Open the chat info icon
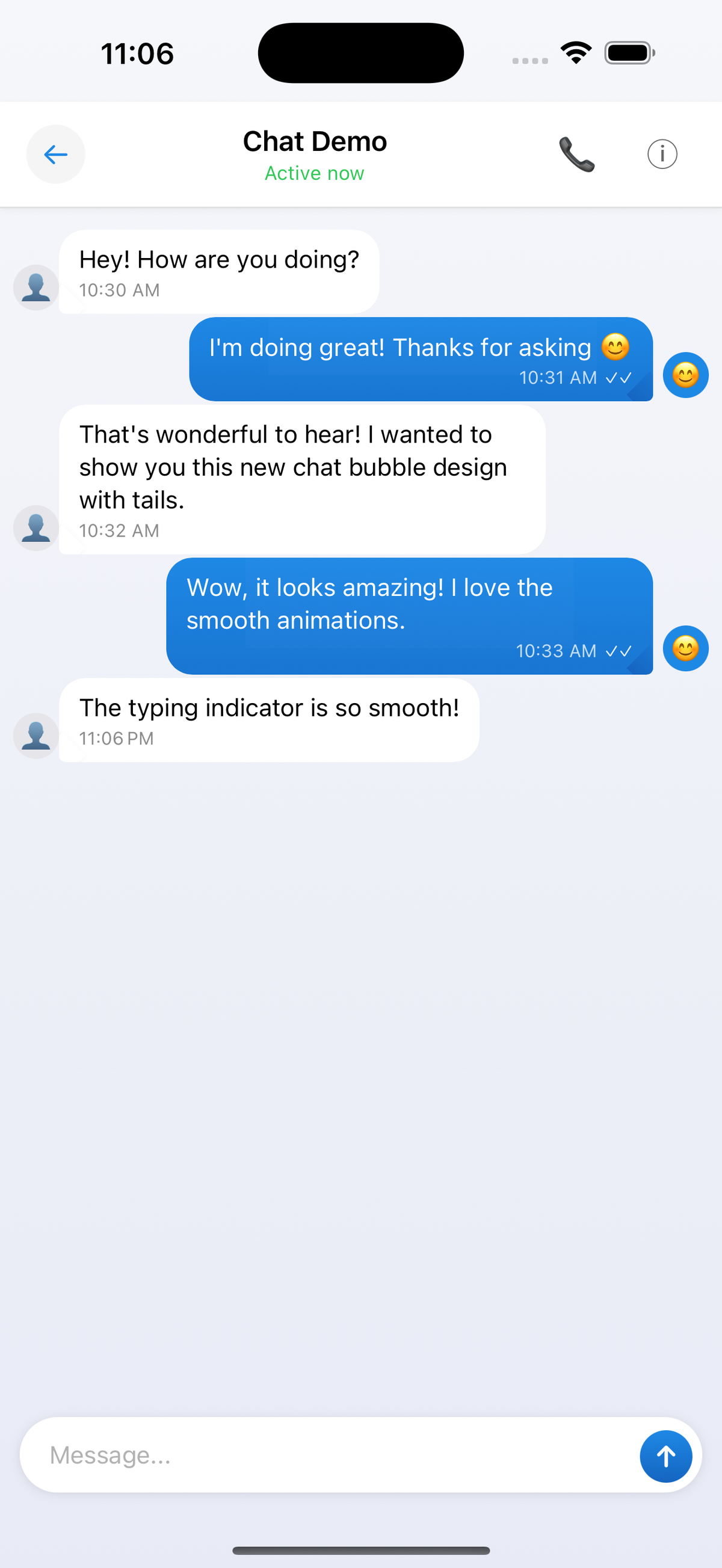The height and width of the screenshot is (1568, 722). tap(661, 154)
